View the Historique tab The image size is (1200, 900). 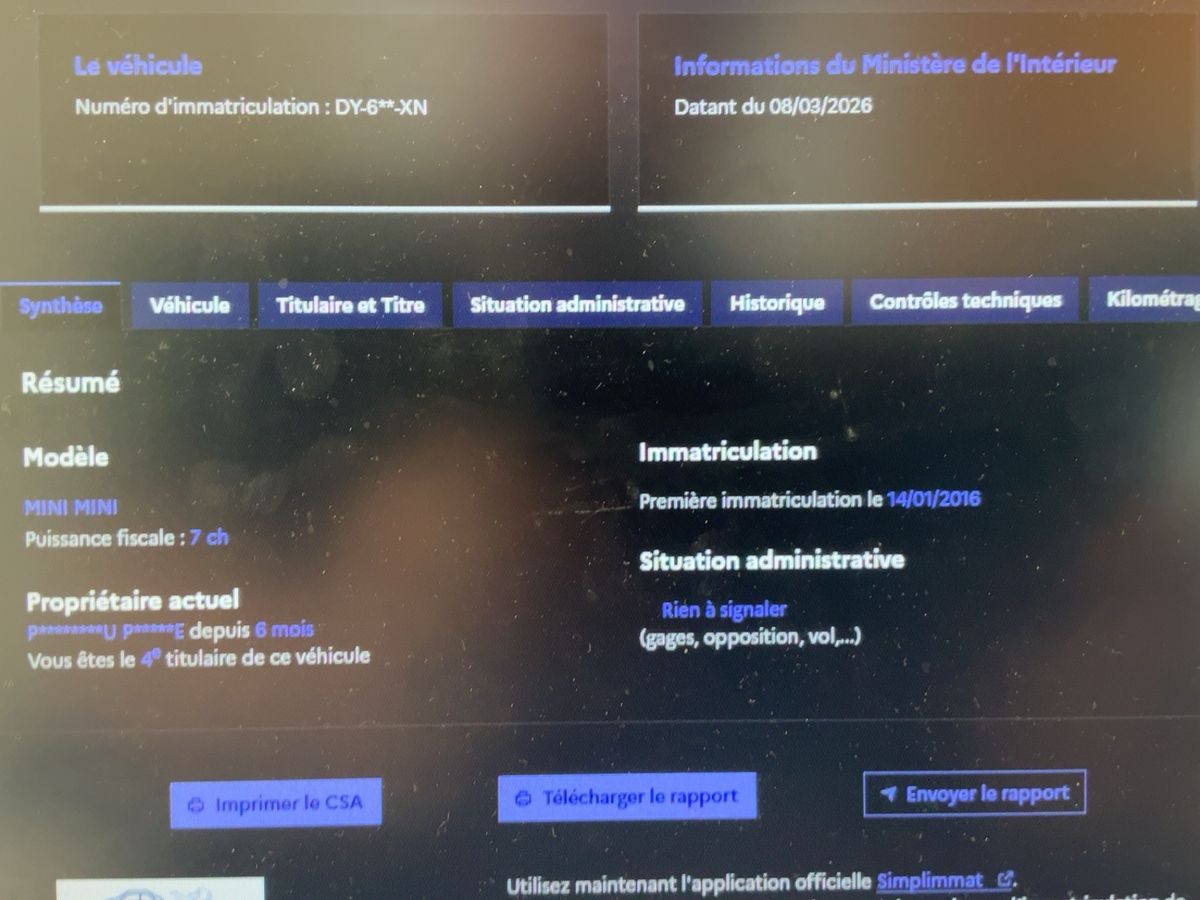pyautogui.click(x=777, y=303)
